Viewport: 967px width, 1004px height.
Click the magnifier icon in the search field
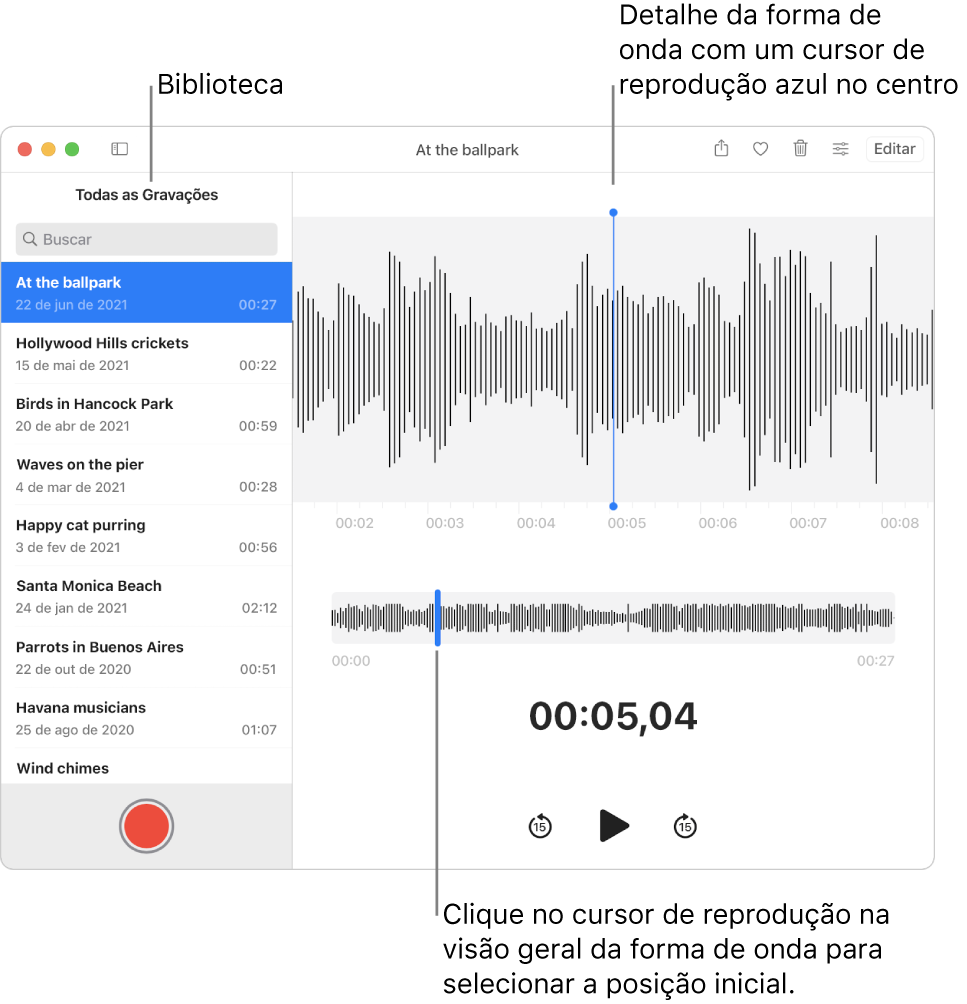[x=31, y=239]
